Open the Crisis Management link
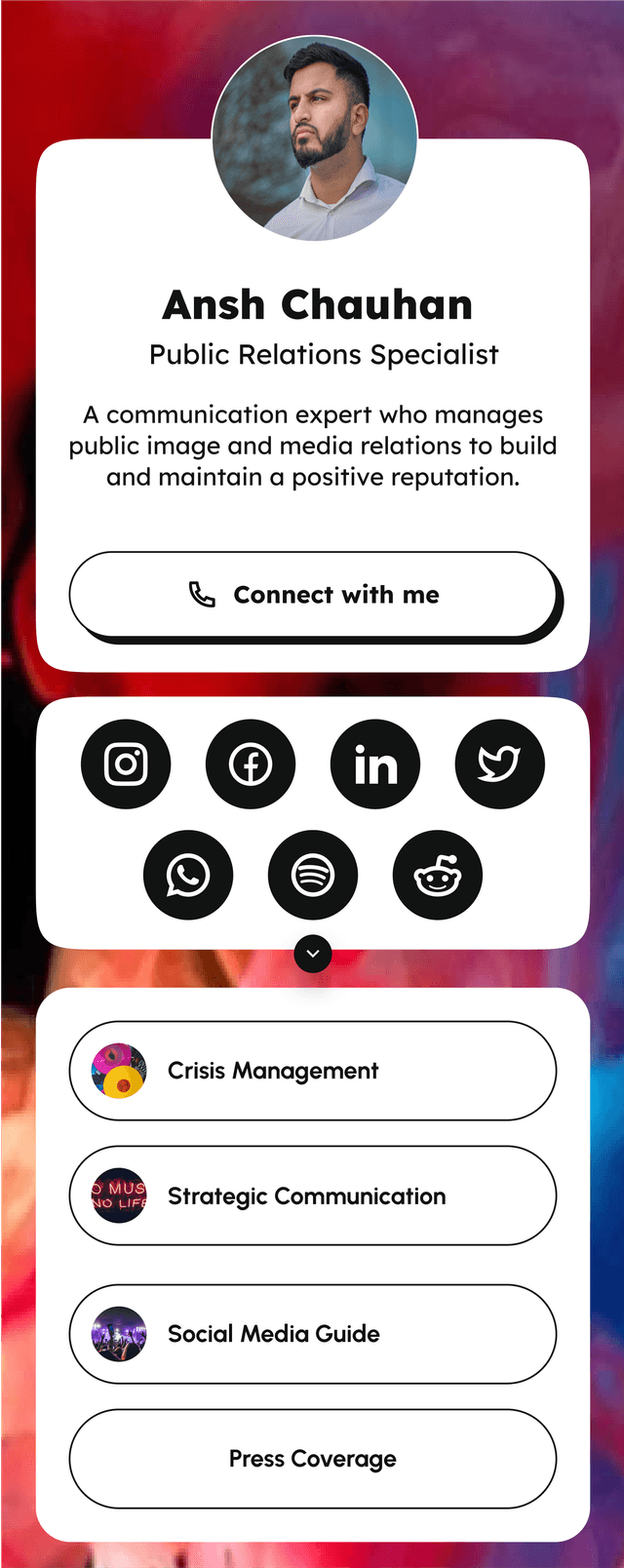 [x=312, y=1071]
